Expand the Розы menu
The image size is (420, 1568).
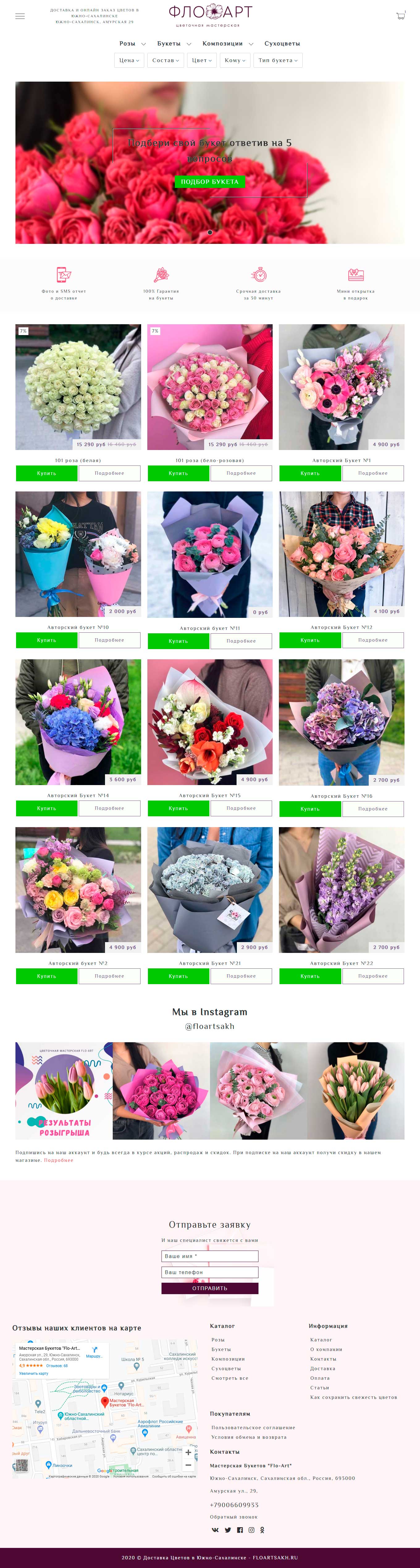132,44
